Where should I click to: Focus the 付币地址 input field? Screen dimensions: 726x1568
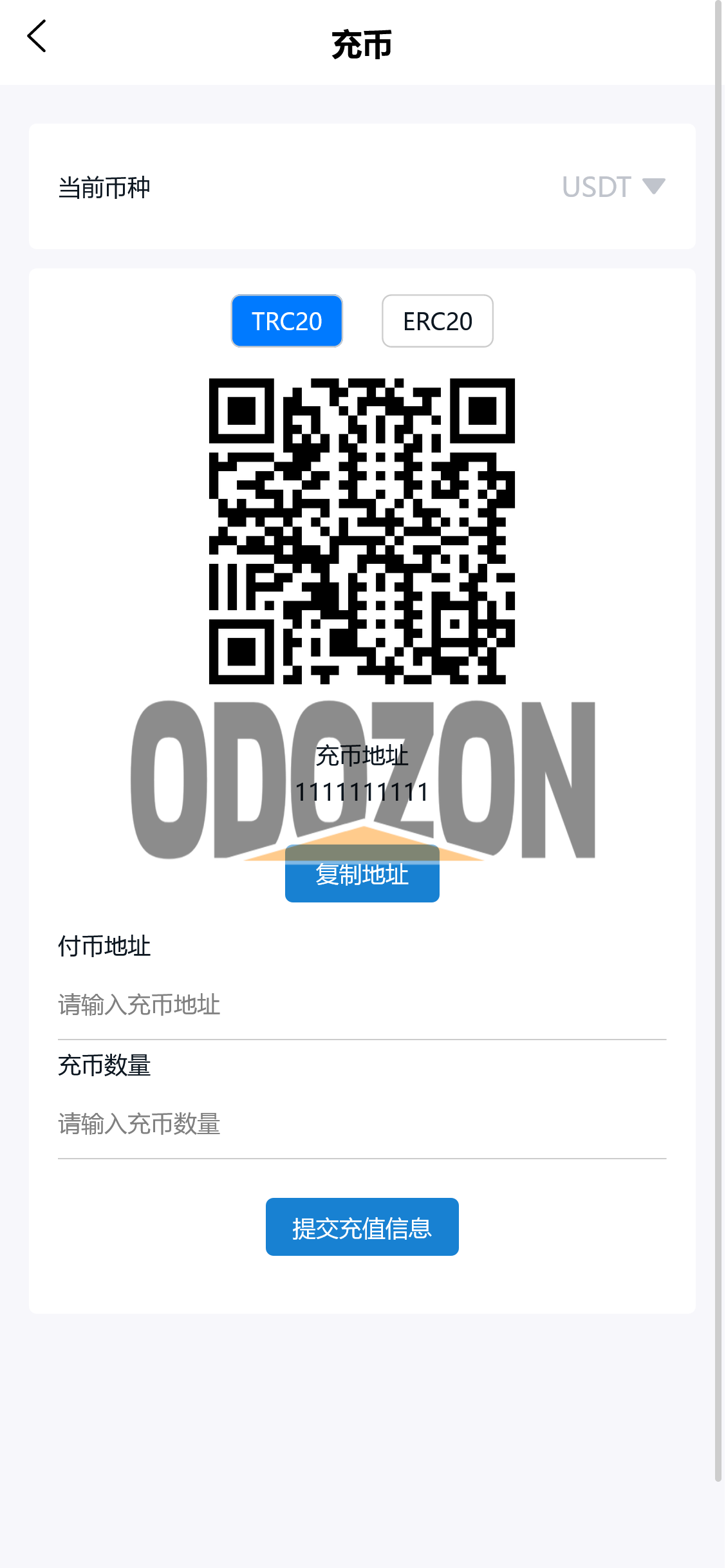pyautogui.click(x=362, y=1005)
